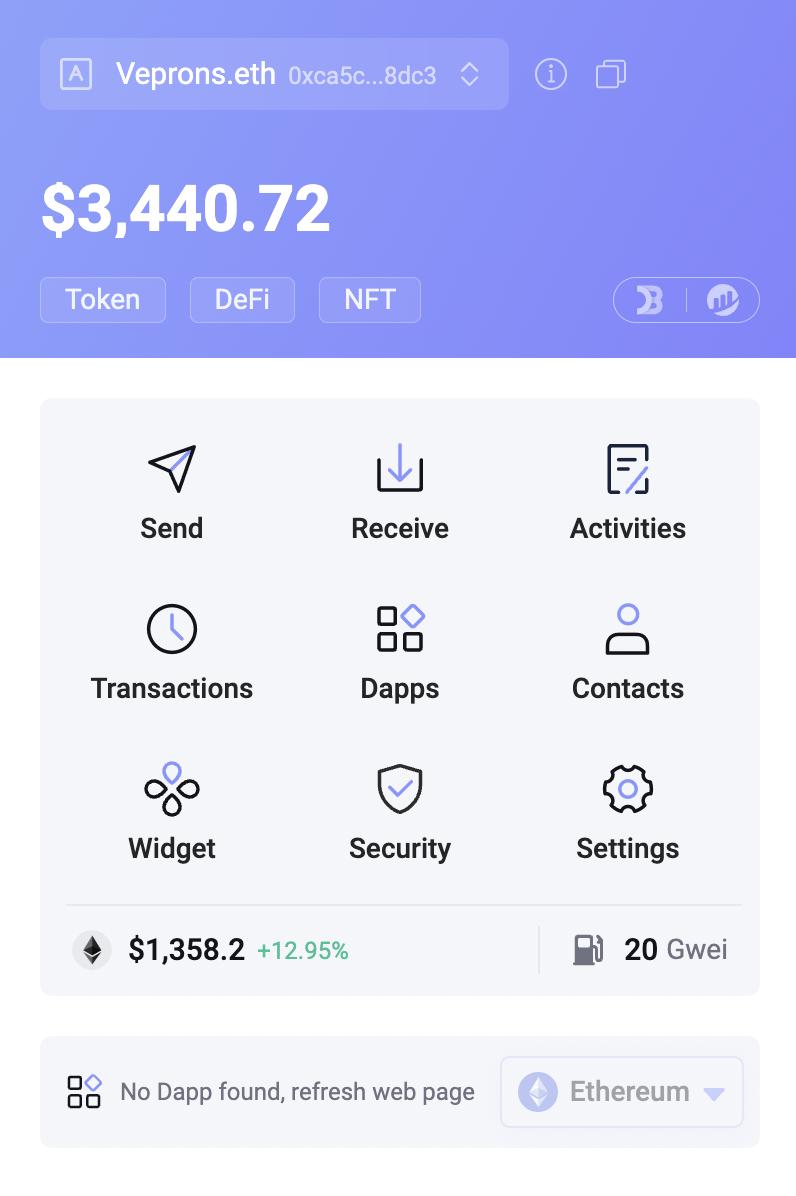Go to Settings
This screenshot has width=796, height=1196.
tap(628, 812)
